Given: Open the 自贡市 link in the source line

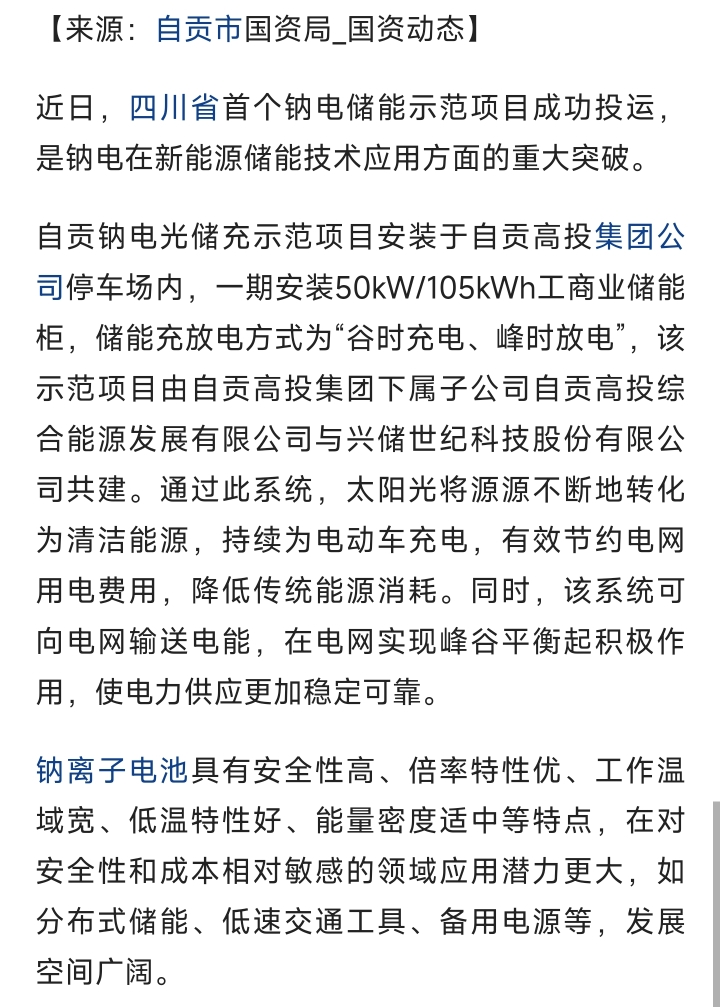Looking at the screenshot, I should coord(198,30).
